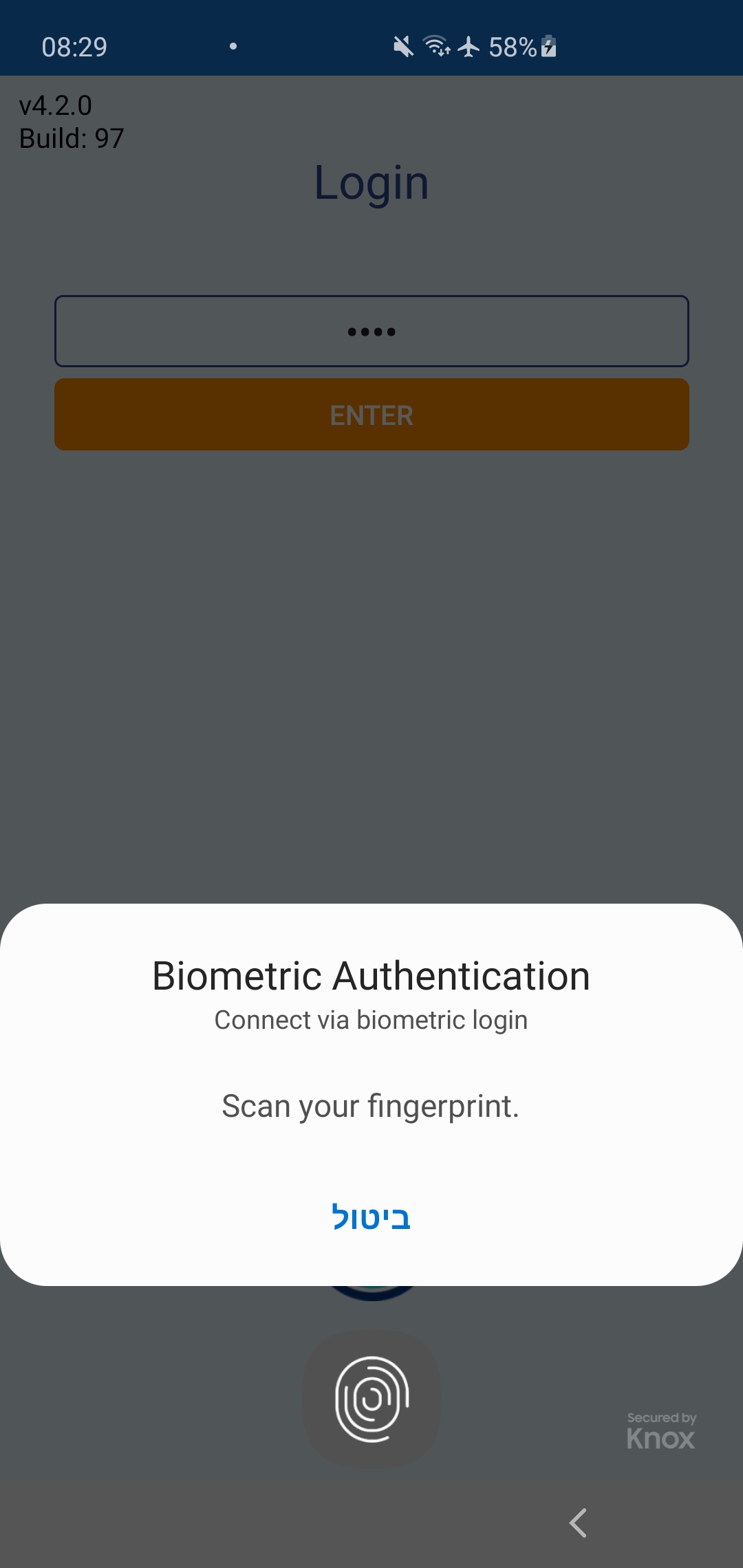The image size is (743, 1568).
Task: Cancel the biometric authentication dialog
Action: click(x=371, y=1217)
